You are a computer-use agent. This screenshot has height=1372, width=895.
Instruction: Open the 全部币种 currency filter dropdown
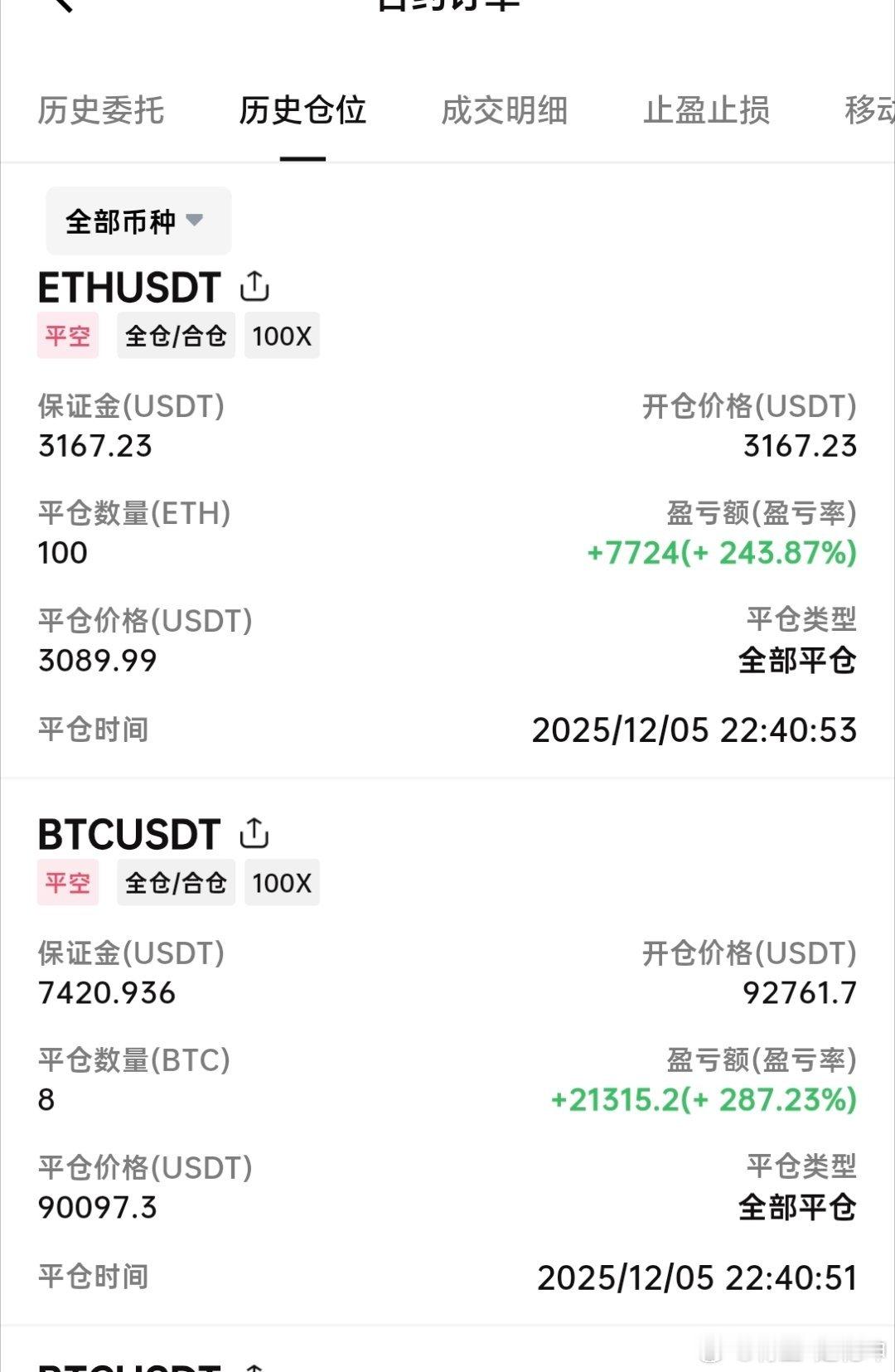pos(138,221)
